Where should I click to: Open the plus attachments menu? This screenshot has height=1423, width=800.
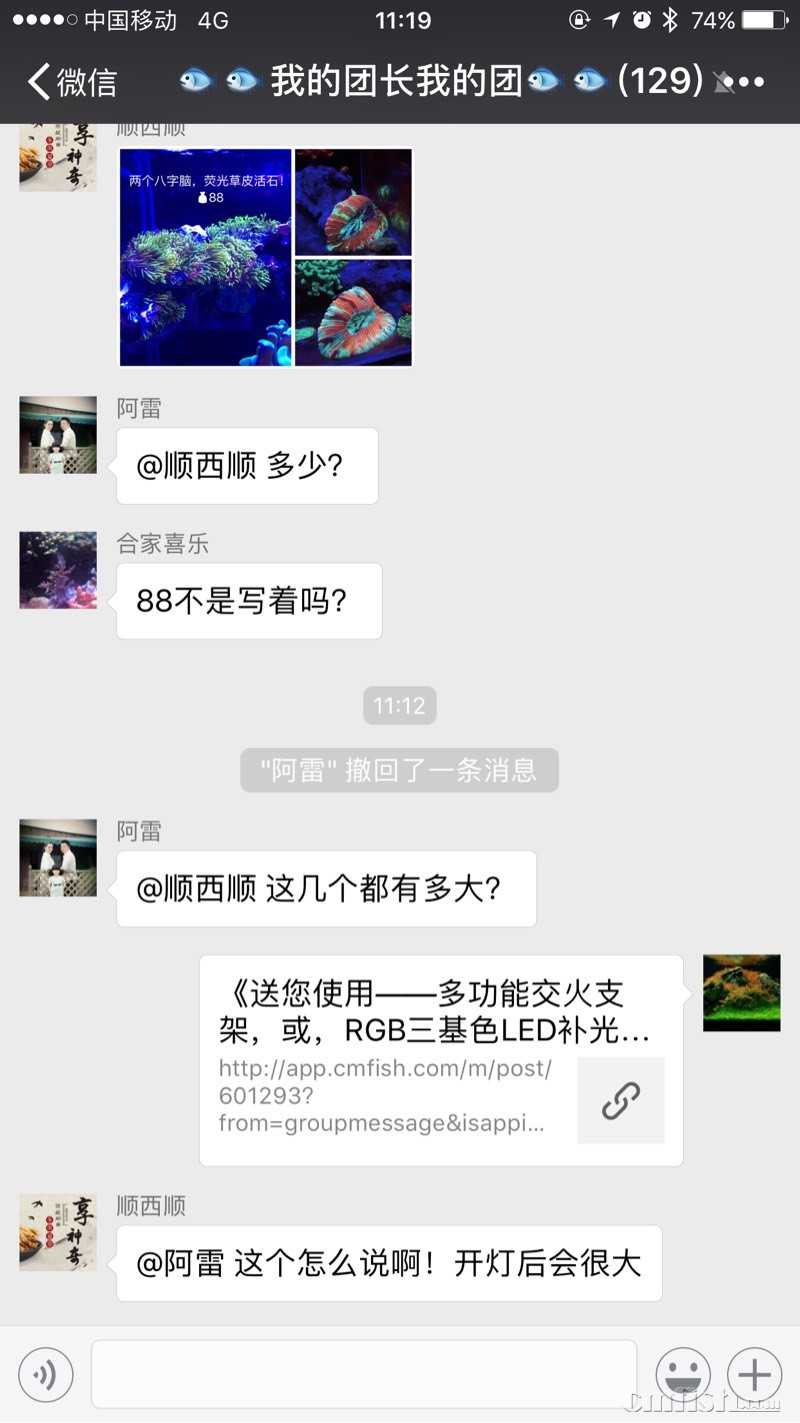pos(754,1375)
